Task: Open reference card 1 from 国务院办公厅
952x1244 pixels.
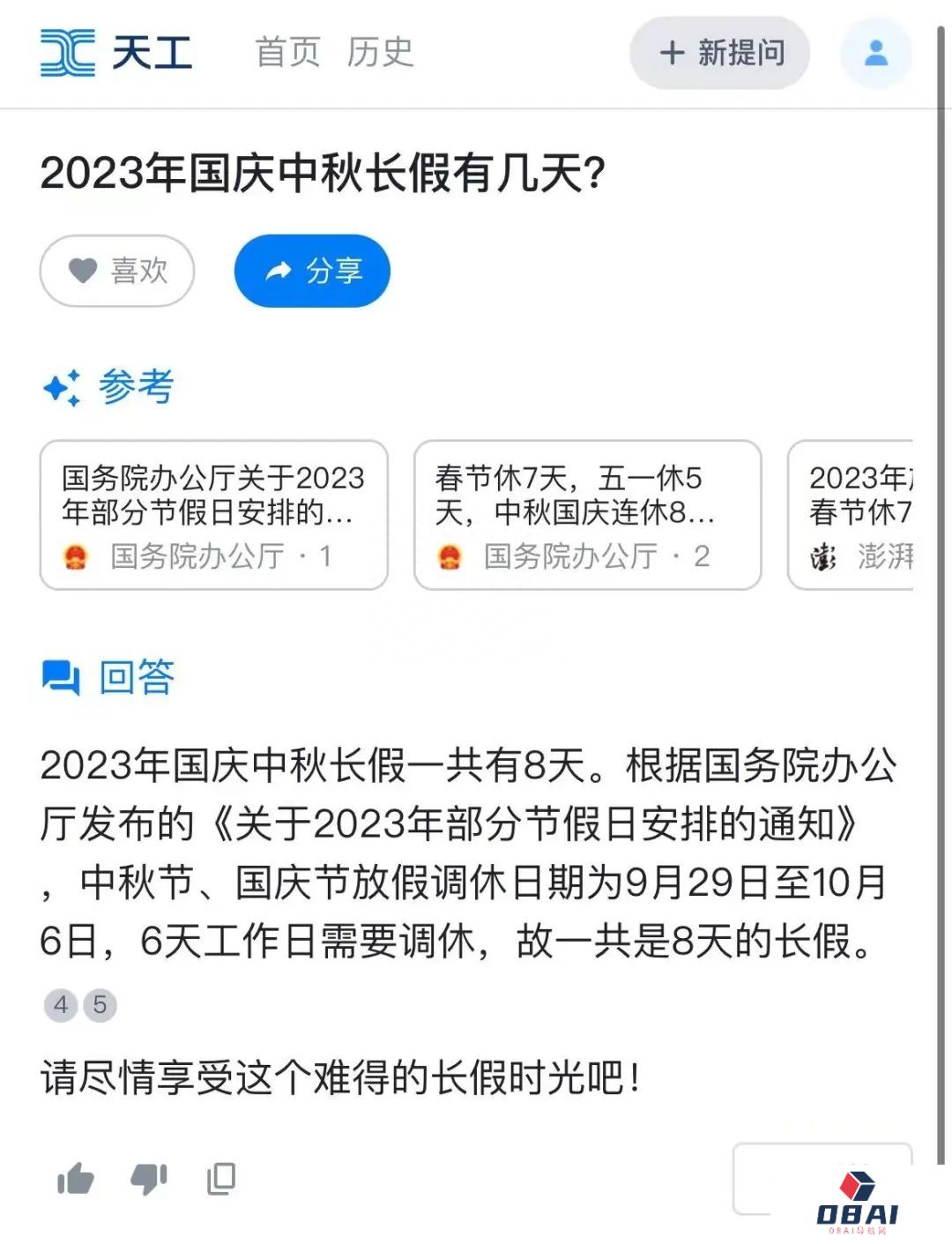Action: pyautogui.click(x=214, y=515)
